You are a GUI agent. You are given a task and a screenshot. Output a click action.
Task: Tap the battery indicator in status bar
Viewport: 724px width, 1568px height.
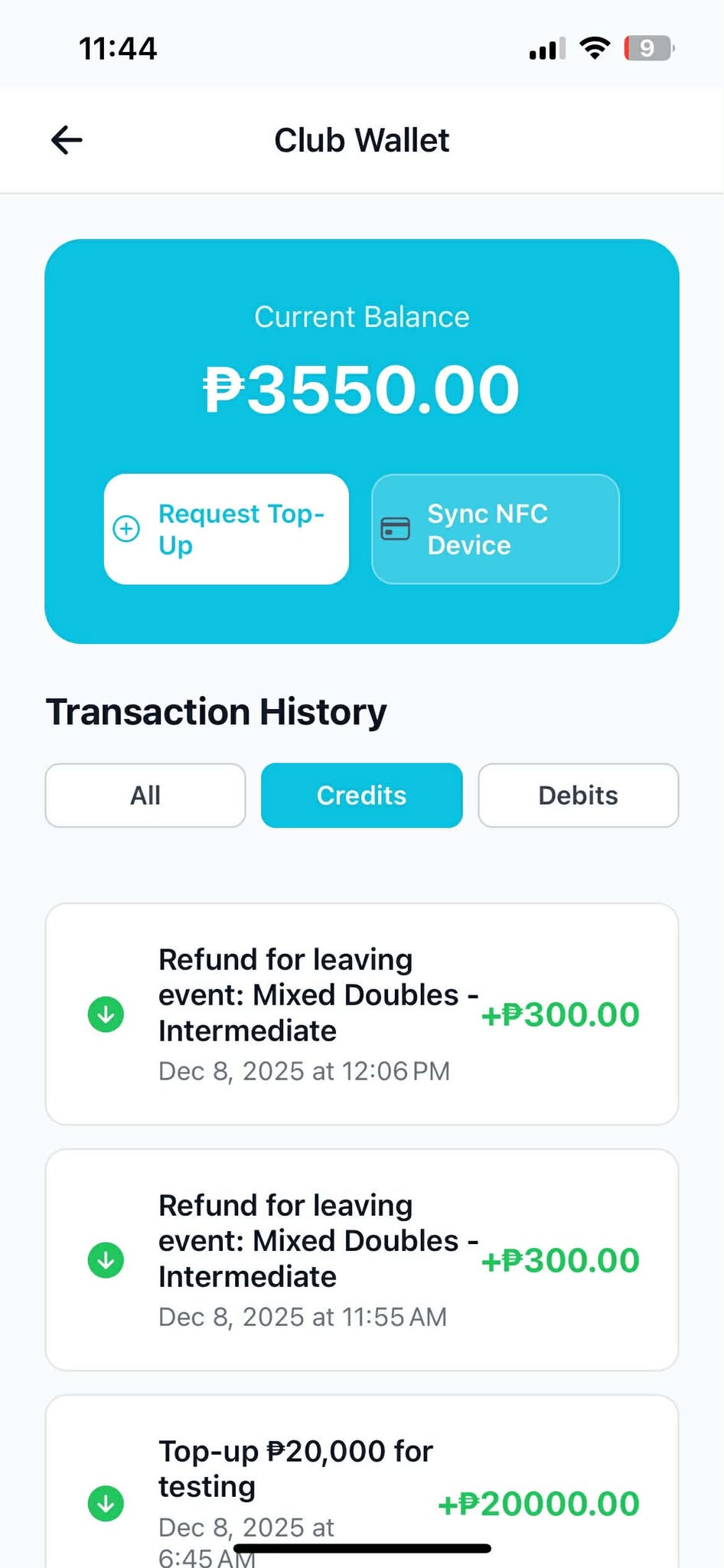tap(647, 47)
